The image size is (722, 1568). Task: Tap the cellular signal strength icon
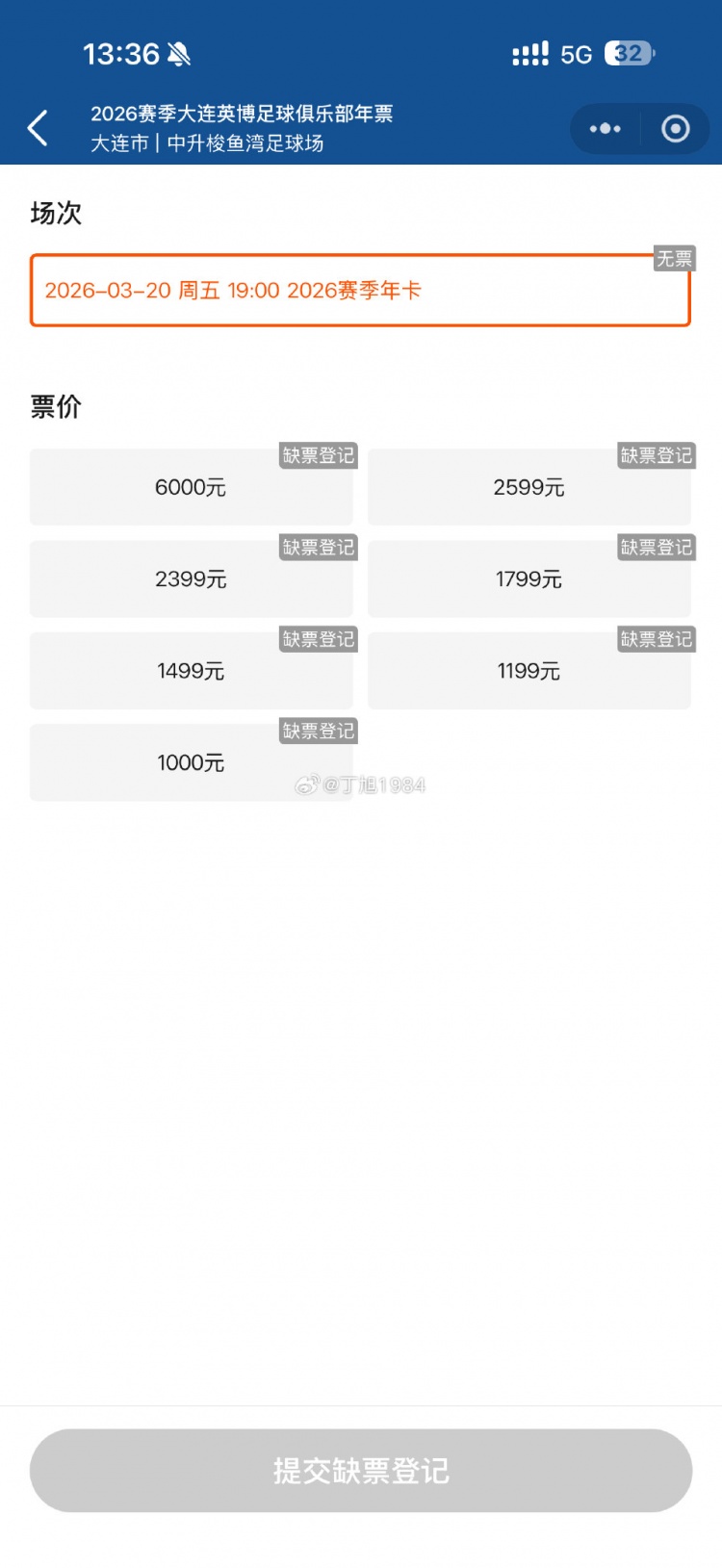coord(530,55)
